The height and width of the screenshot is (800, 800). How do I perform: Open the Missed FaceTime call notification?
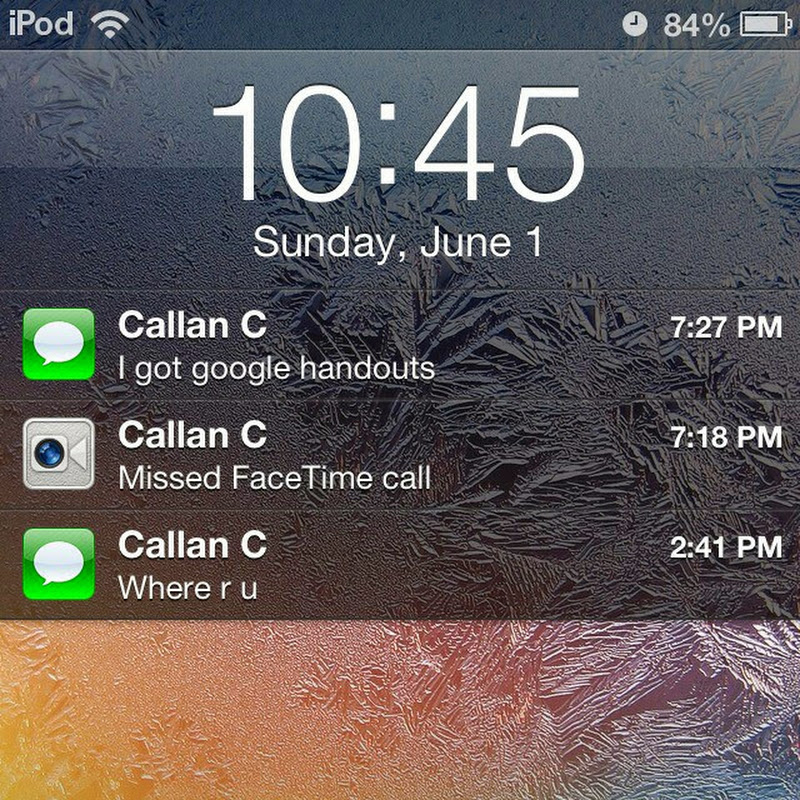point(400,456)
